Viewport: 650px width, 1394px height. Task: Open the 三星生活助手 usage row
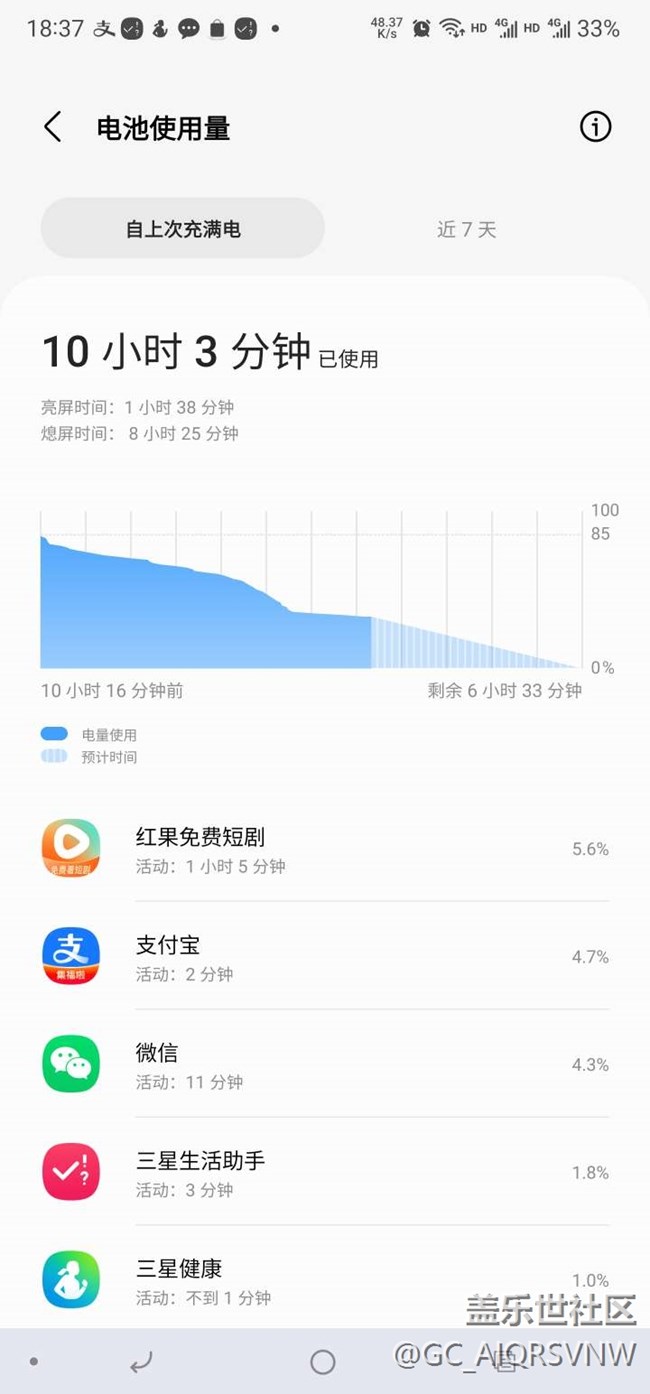point(325,1172)
